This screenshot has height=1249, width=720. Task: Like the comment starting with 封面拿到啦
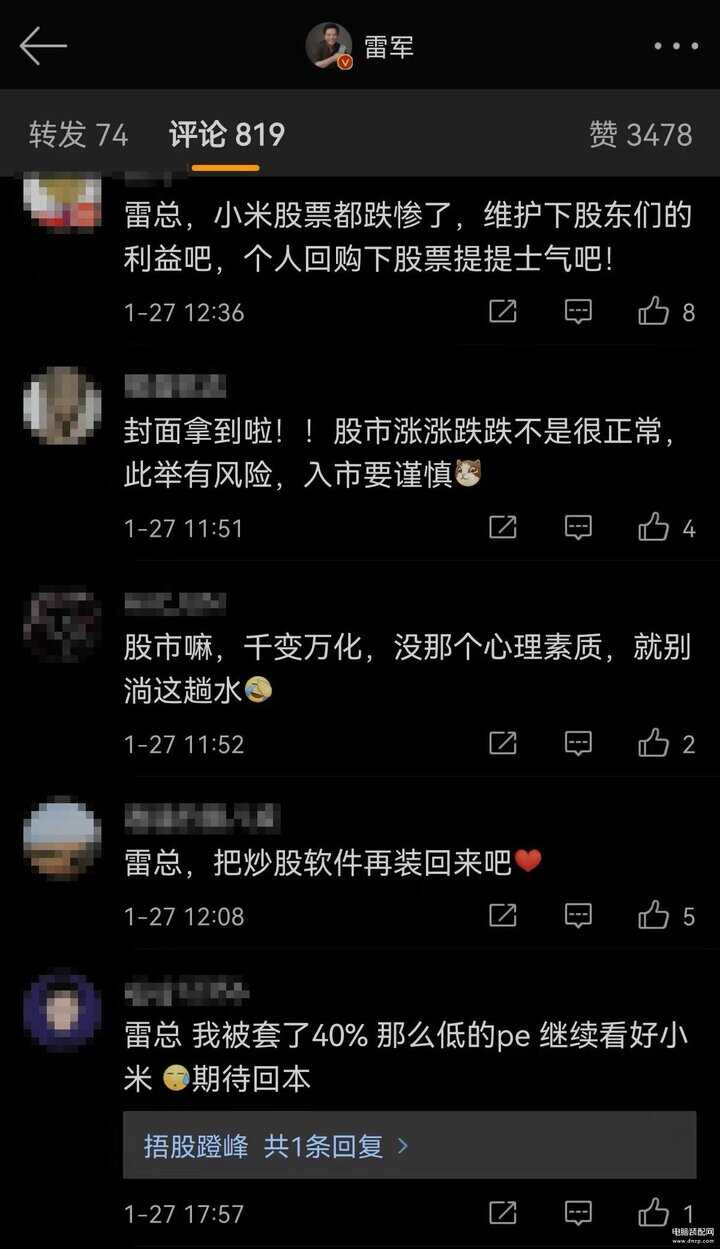(x=654, y=527)
